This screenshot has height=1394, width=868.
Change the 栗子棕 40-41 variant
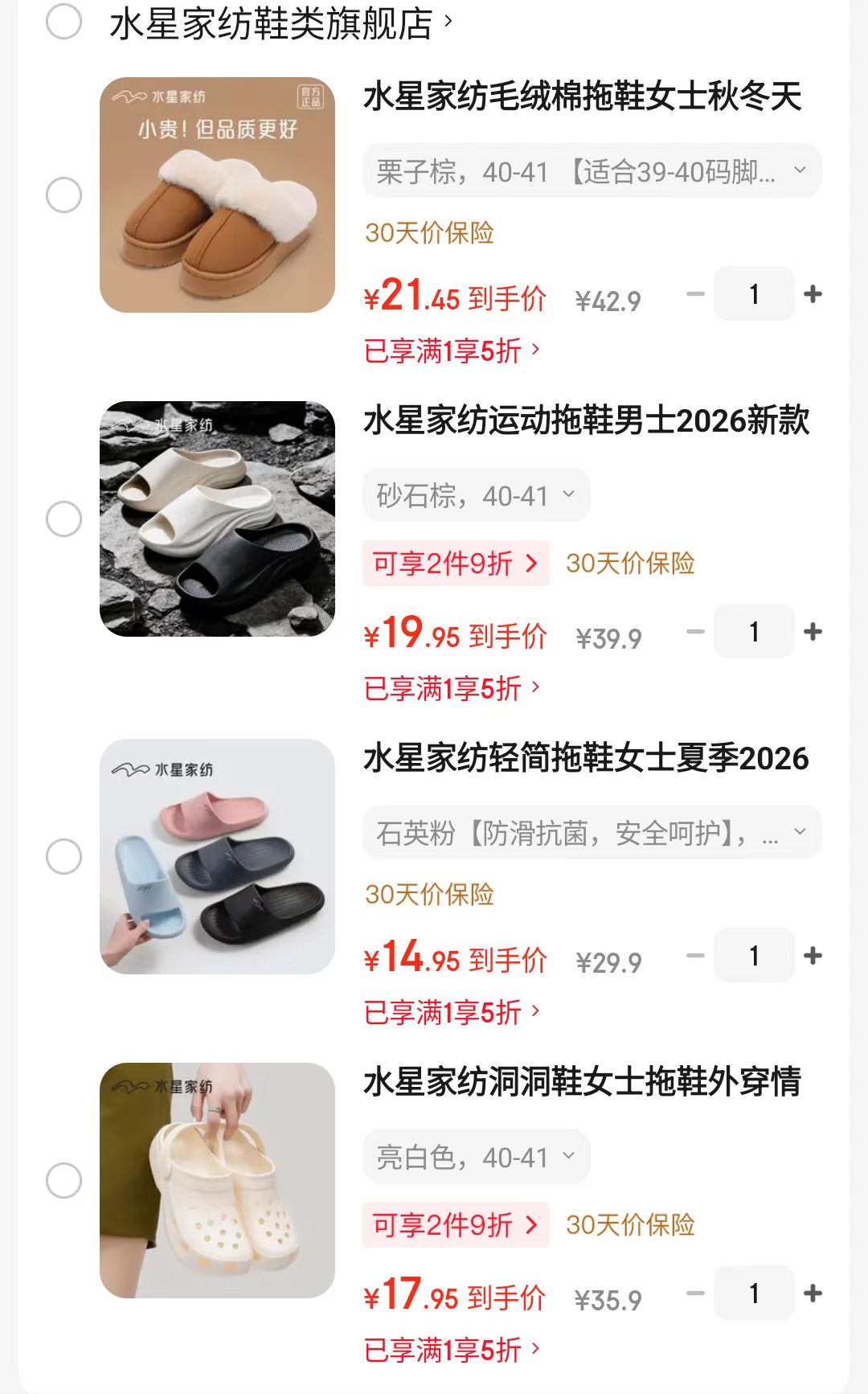592,171
